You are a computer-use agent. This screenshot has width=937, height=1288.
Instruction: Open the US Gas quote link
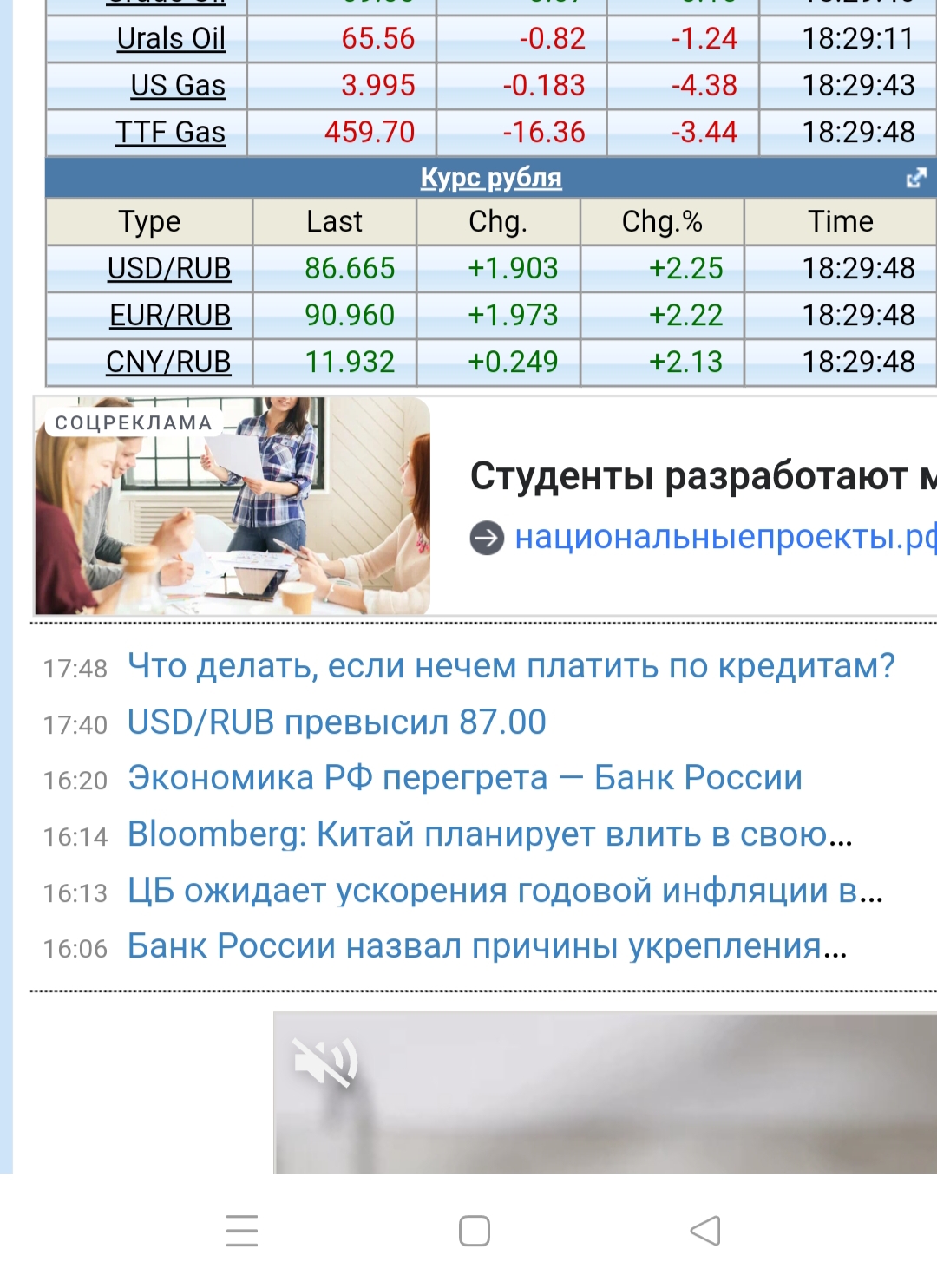click(x=178, y=86)
